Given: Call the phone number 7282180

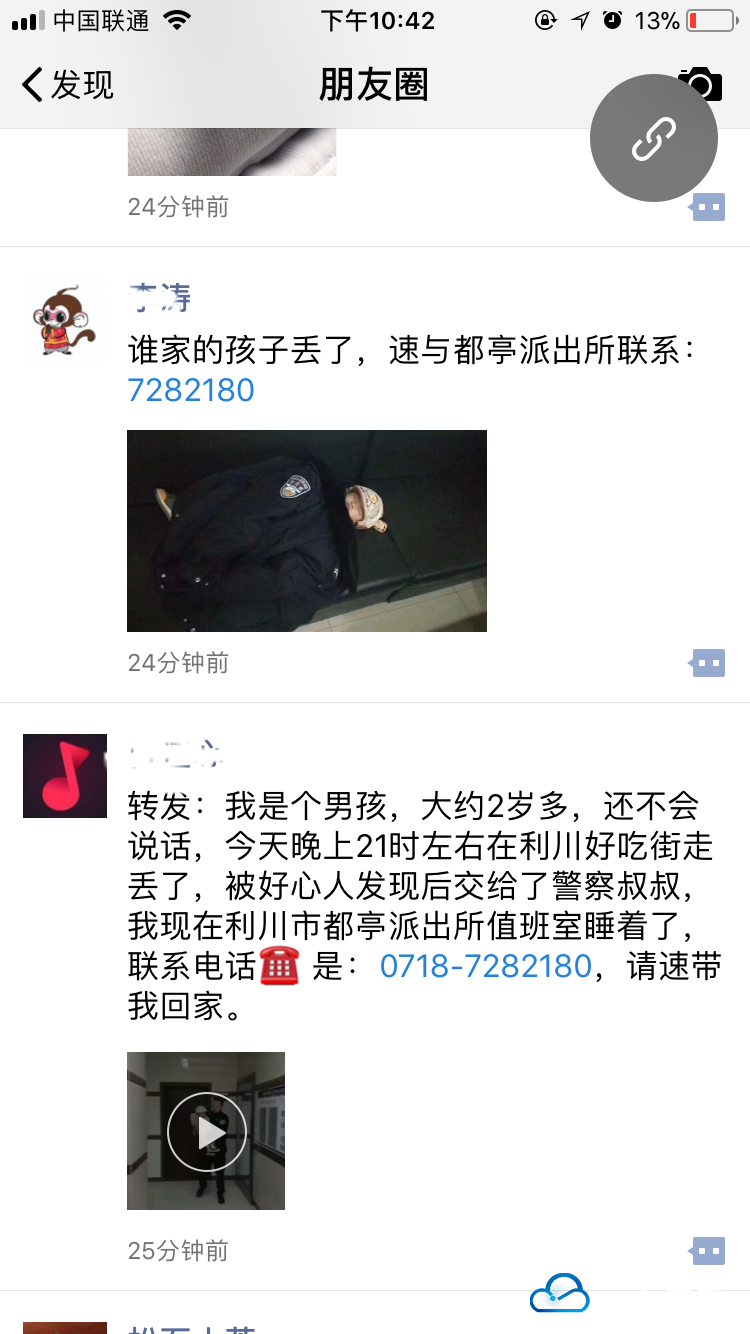Looking at the screenshot, I should coord(191,390).
